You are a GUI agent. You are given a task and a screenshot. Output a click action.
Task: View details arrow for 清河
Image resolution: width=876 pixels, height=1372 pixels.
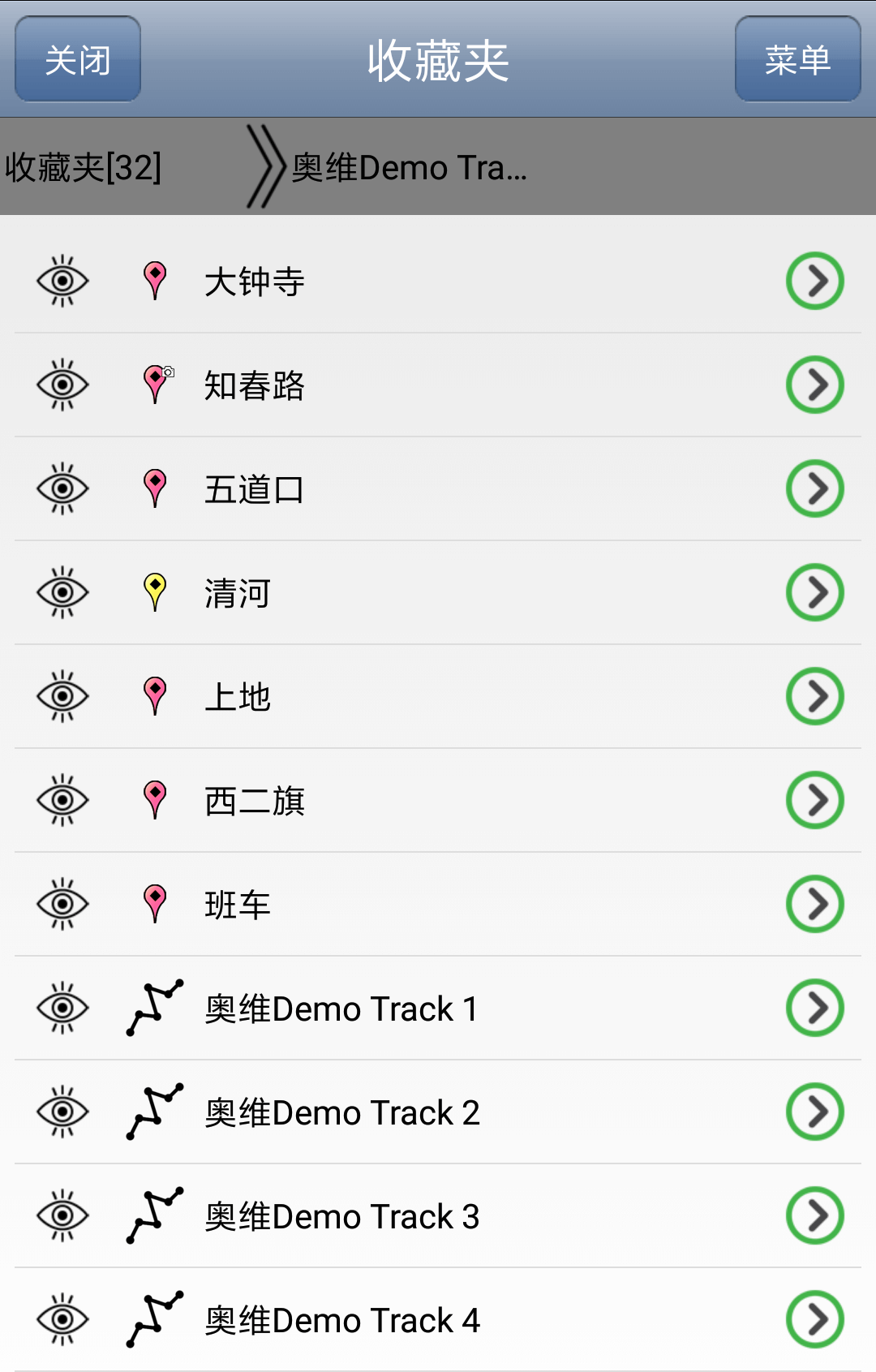814,593
